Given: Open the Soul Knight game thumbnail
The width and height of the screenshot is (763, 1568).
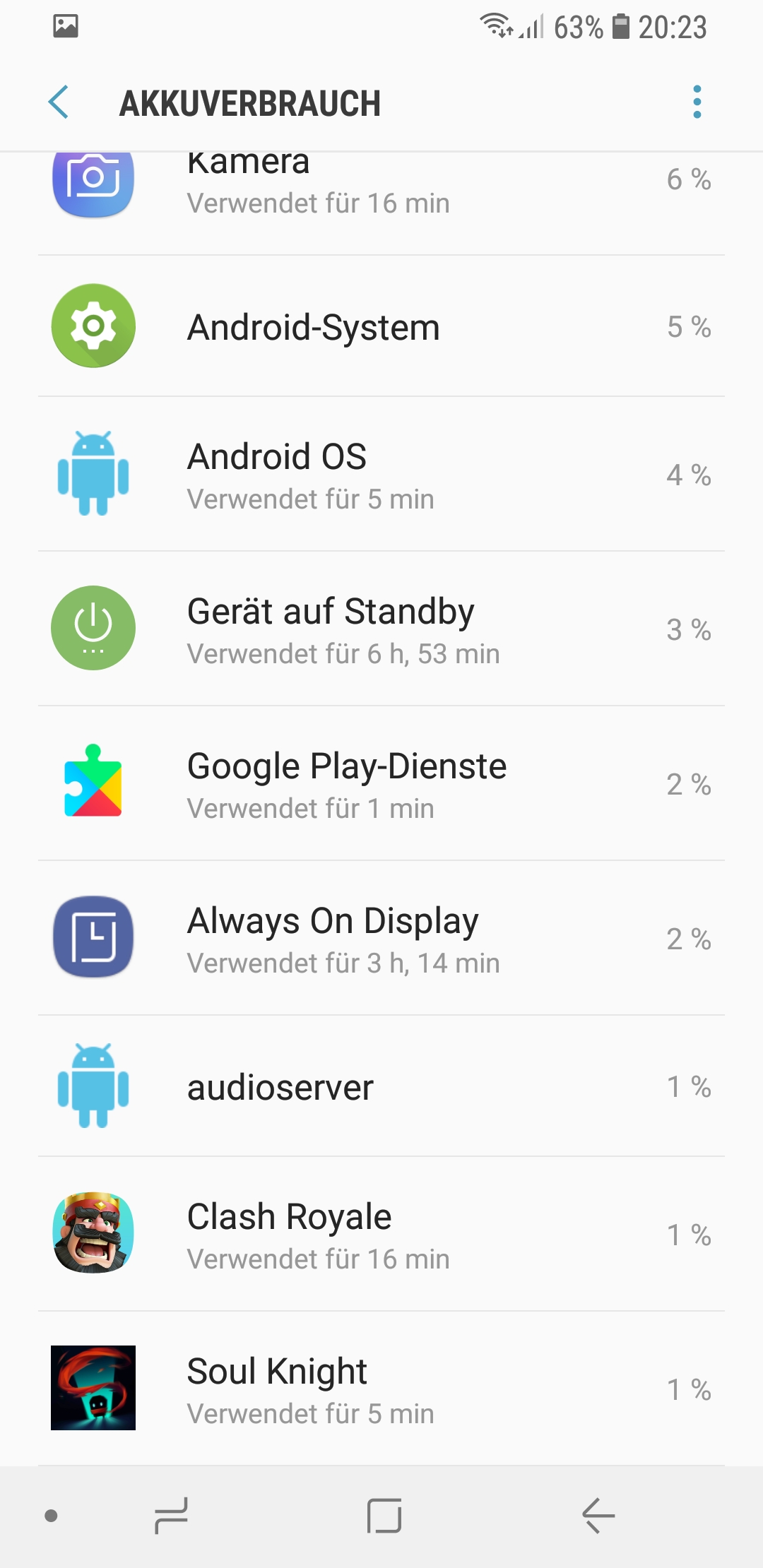Looking at the screenshot, I should click(x=93, y=1388).
